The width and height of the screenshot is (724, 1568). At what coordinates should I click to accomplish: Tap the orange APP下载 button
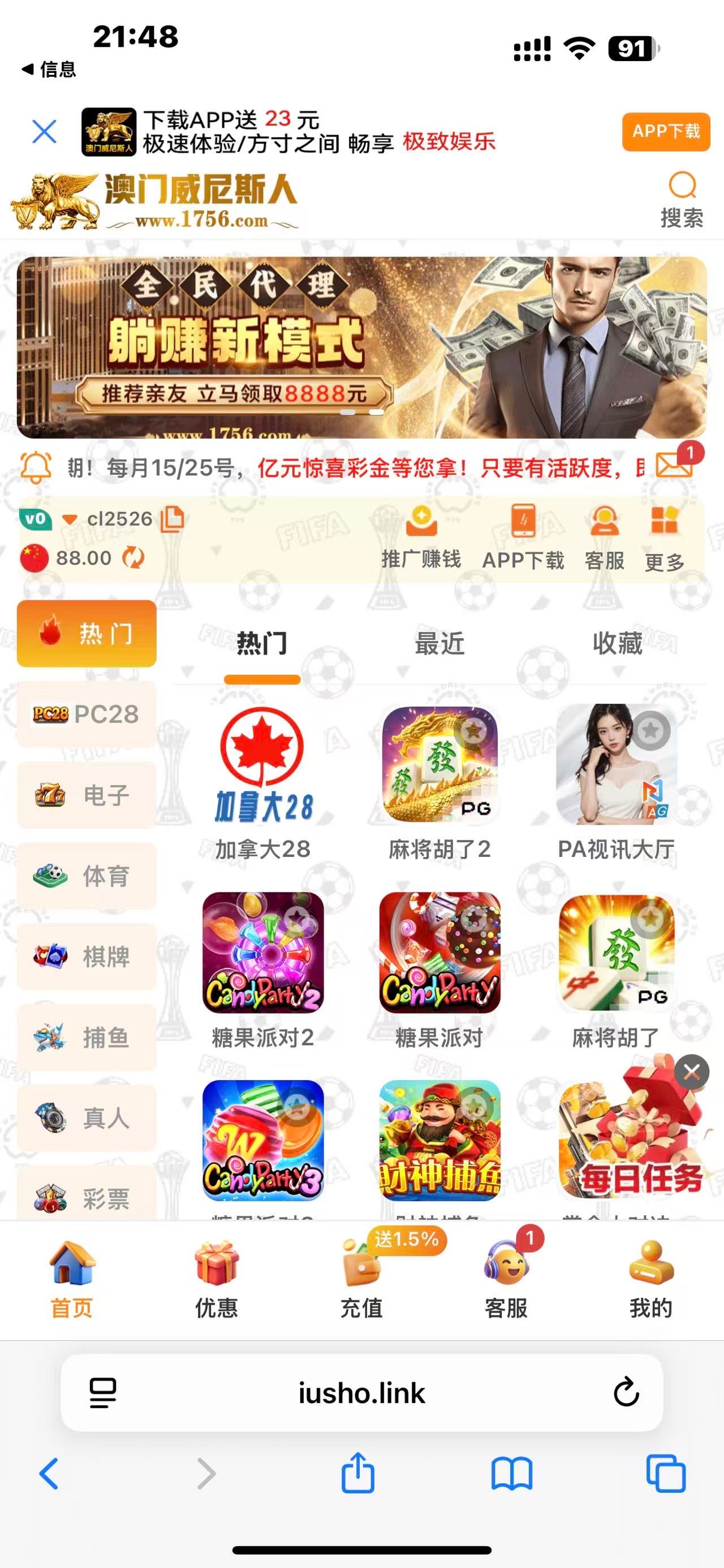click(666, 132)
